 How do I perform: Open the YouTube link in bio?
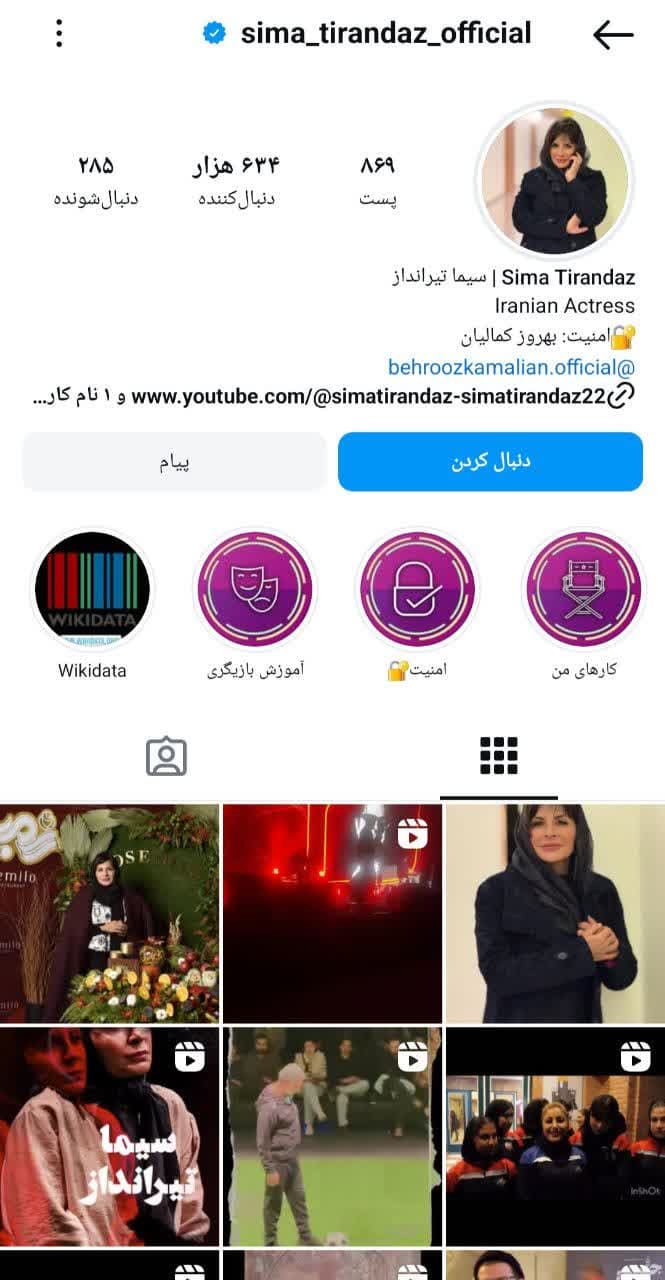click(370, 396)
